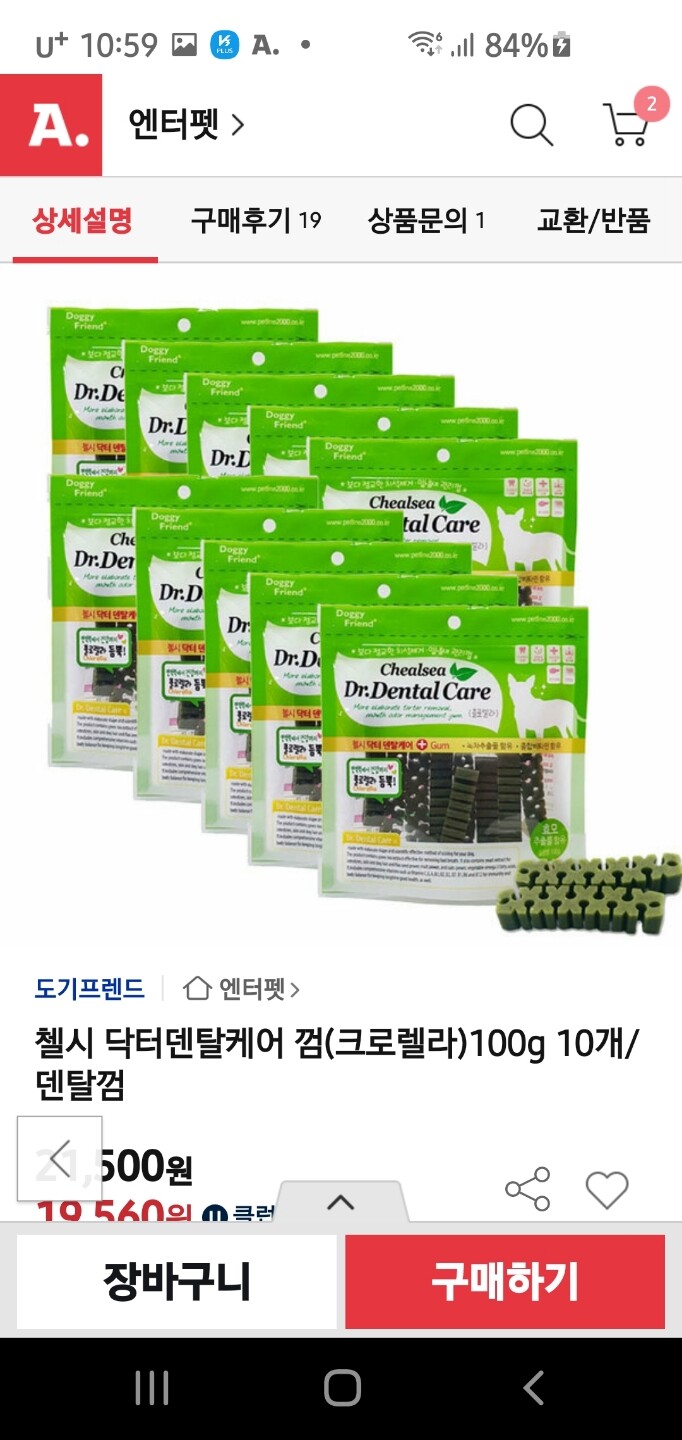682x1440 pixels.
Task: Open recent apps from navigation bar
Action: pos(151,1388)
